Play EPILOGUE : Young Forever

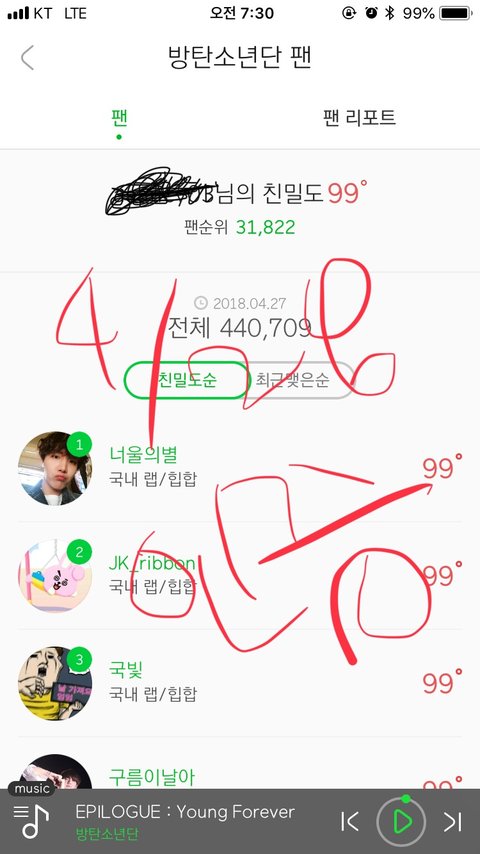tap(402, 821)
